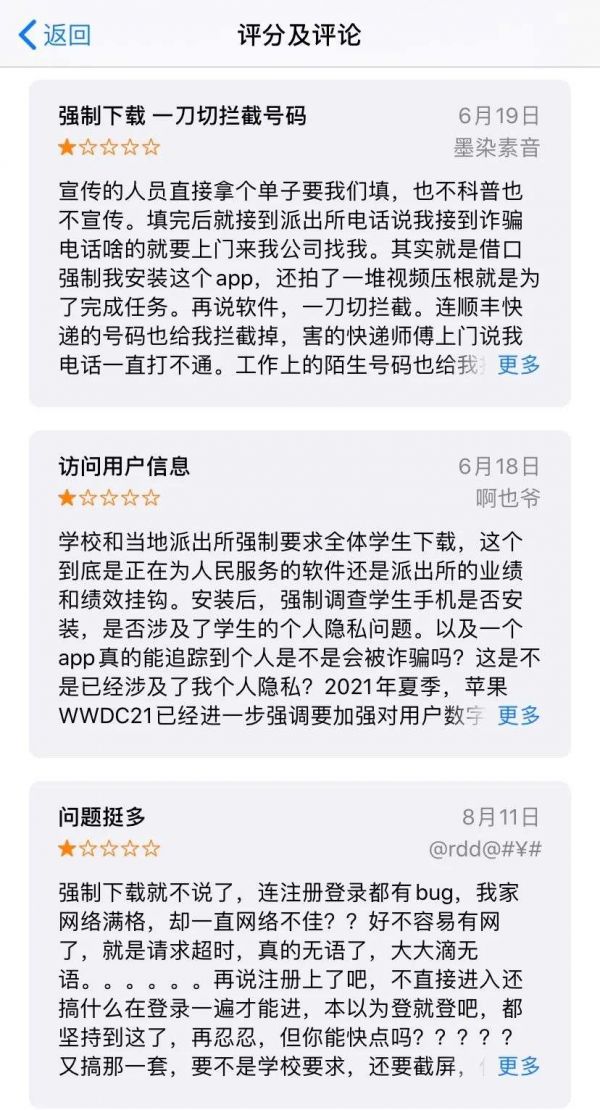Go back with the 返回 button
This screenshot has width=600, height=1110.
(x=55, y=35)
